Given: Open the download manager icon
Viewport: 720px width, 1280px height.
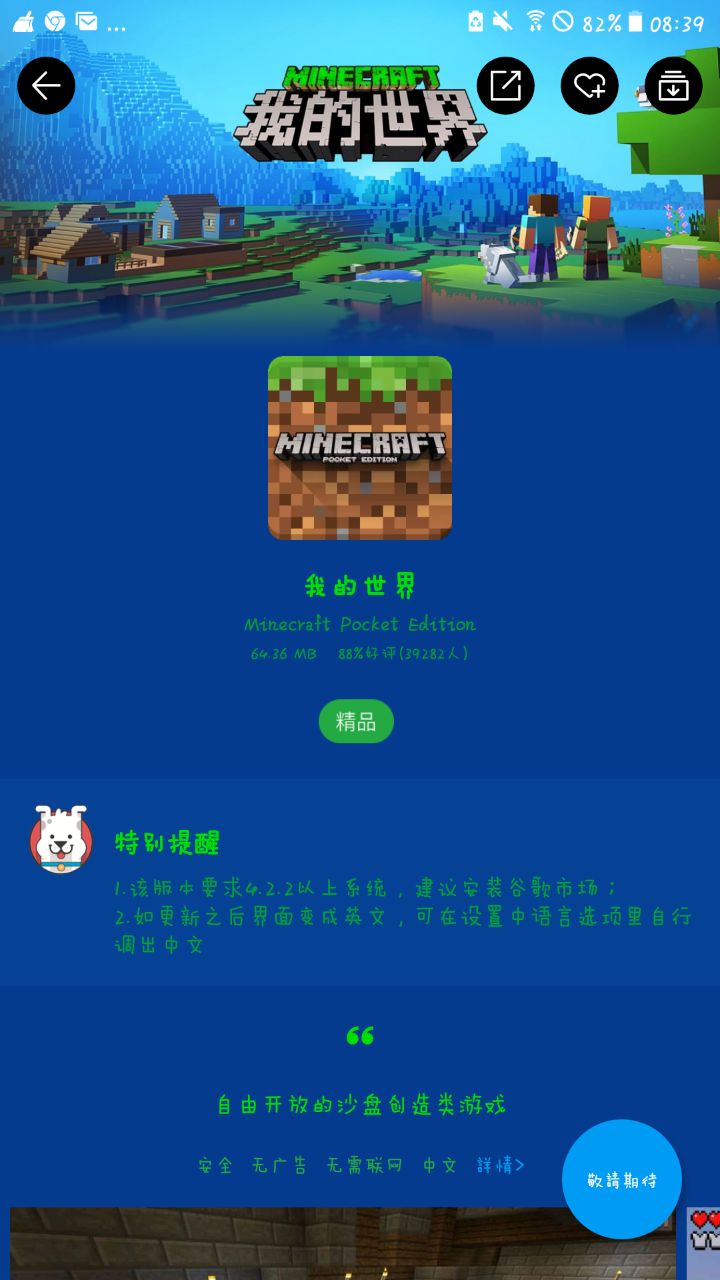Looking at the screenshot, I should tap(673, 86).
